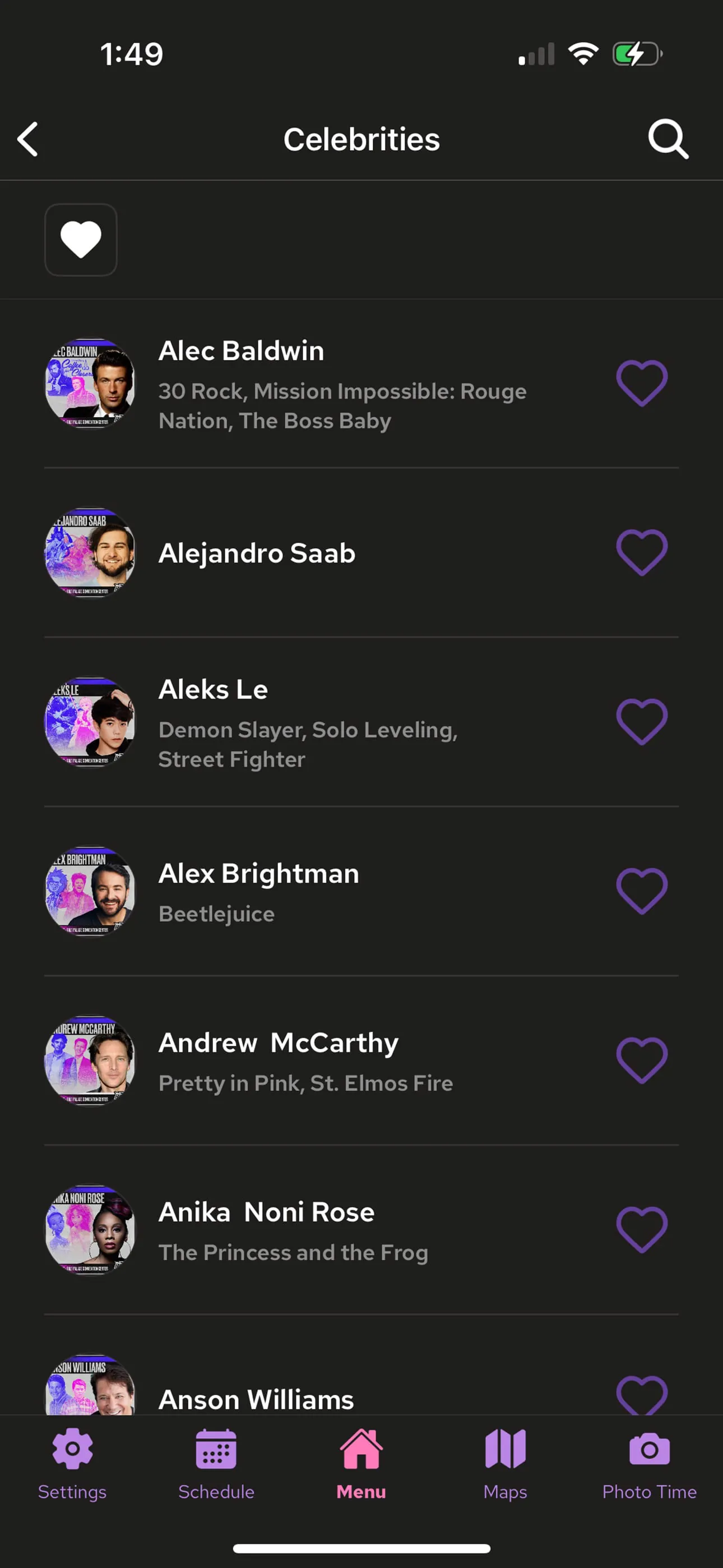The height and width of the screenshot is (1568, 723).
Task: Switch to the Settings tab
Action: [72, 1462]
